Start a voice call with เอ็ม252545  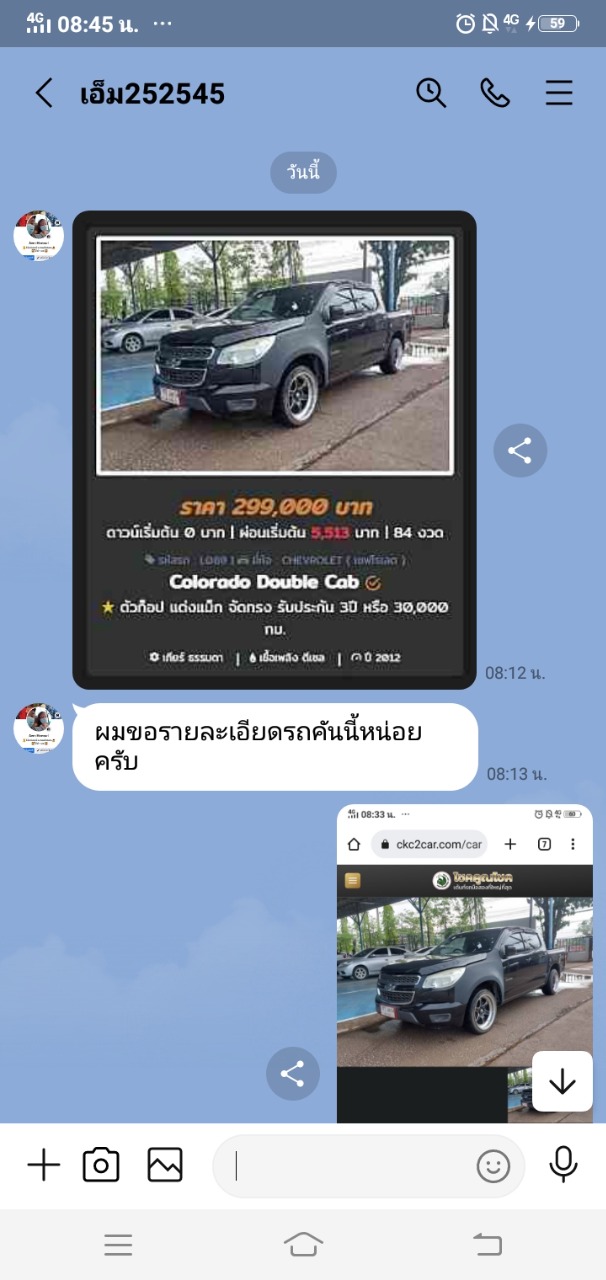pos(495,93)
